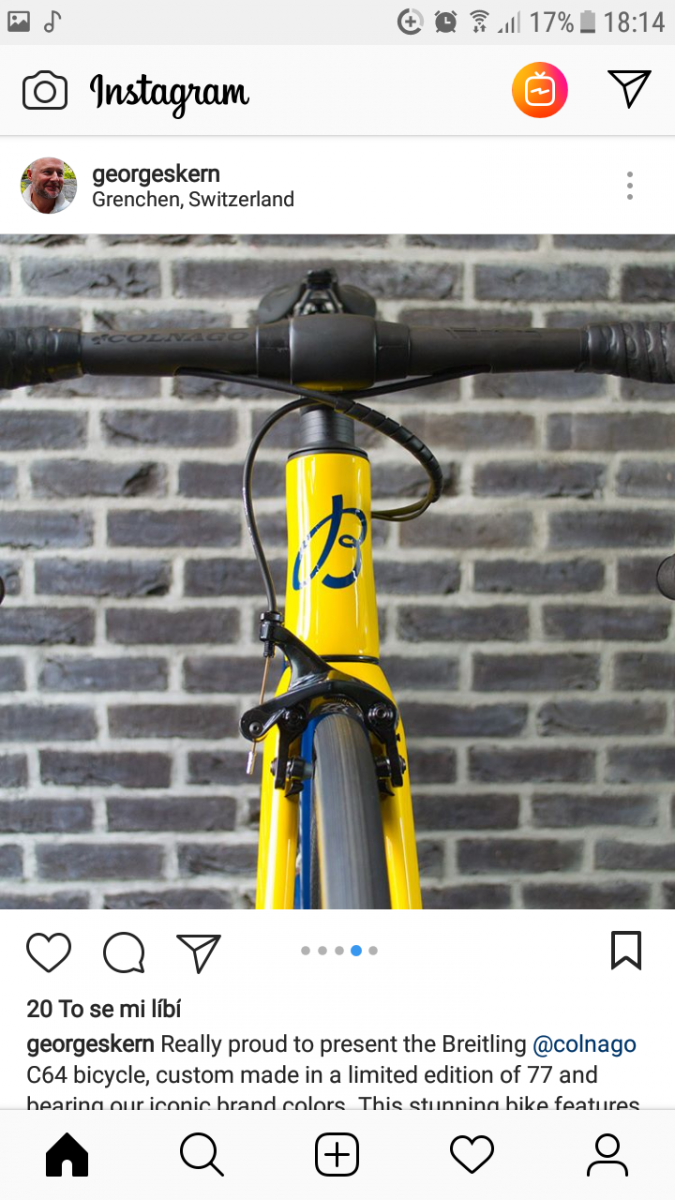
Task: Open direct messages paper plane at top
Action: point(630,89)
